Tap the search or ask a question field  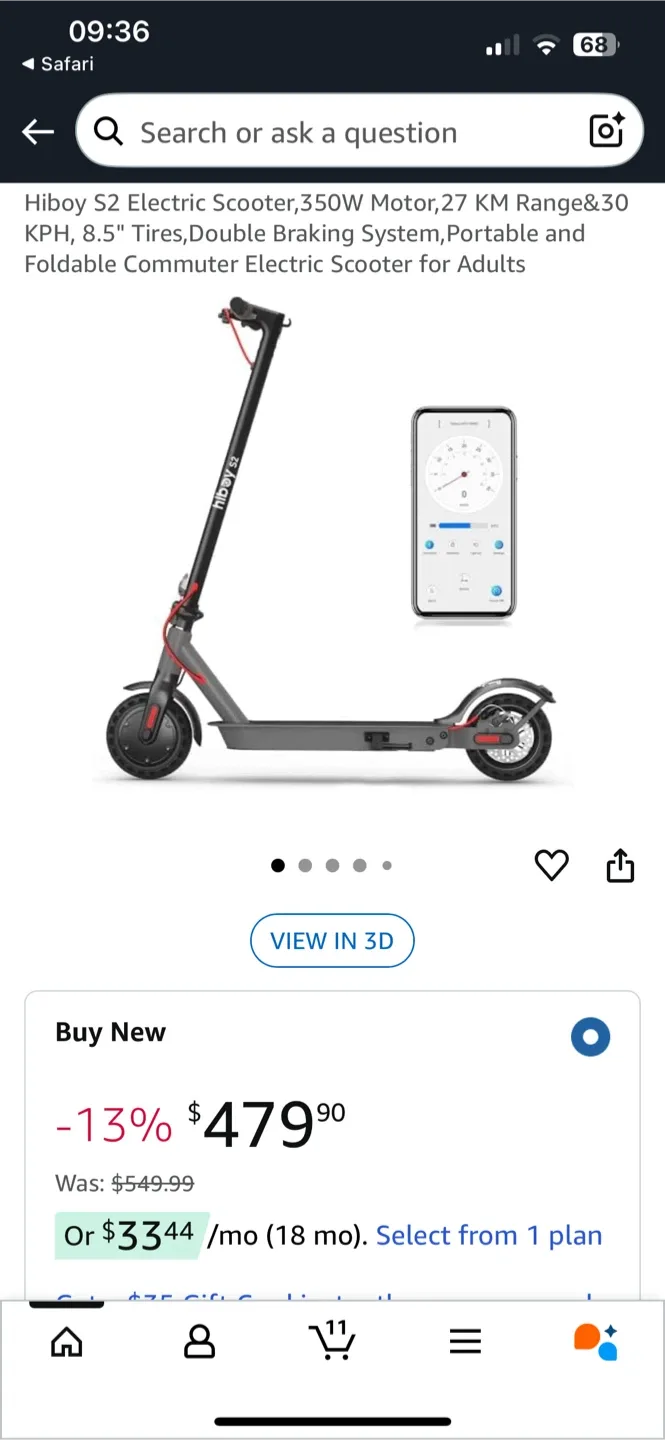(x=330, y=132)
